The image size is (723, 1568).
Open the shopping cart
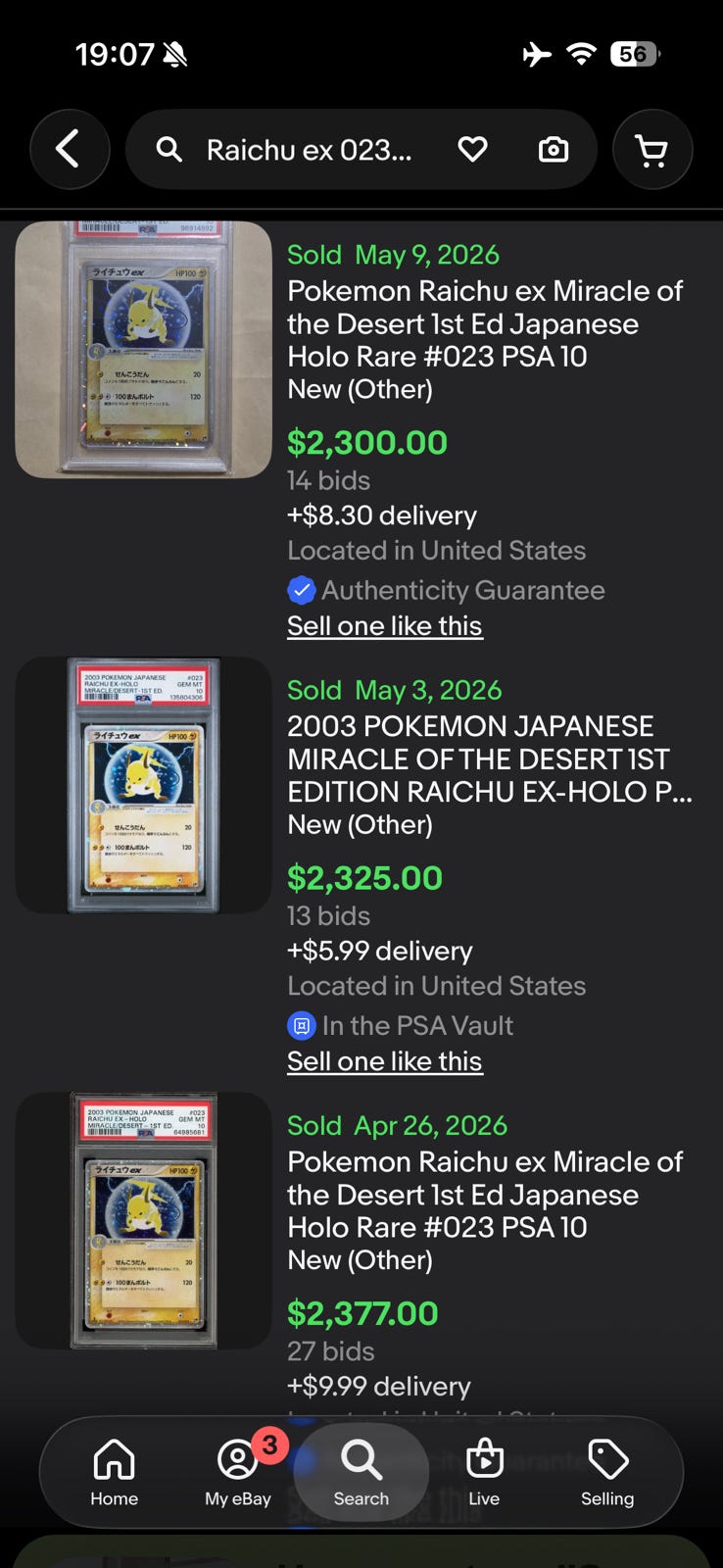pyautogui.click(x=651, y=150)
